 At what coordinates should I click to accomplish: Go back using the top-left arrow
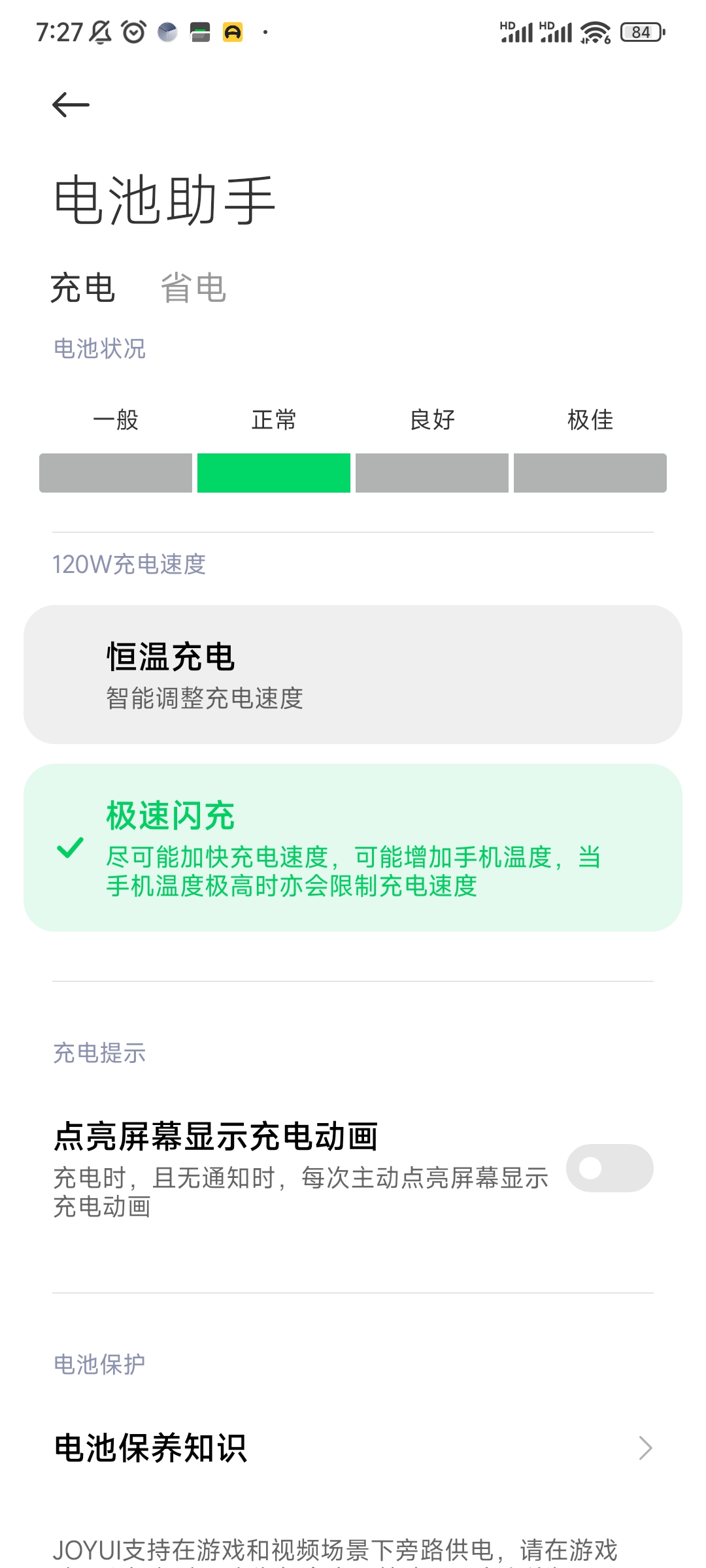coord(71,105)
